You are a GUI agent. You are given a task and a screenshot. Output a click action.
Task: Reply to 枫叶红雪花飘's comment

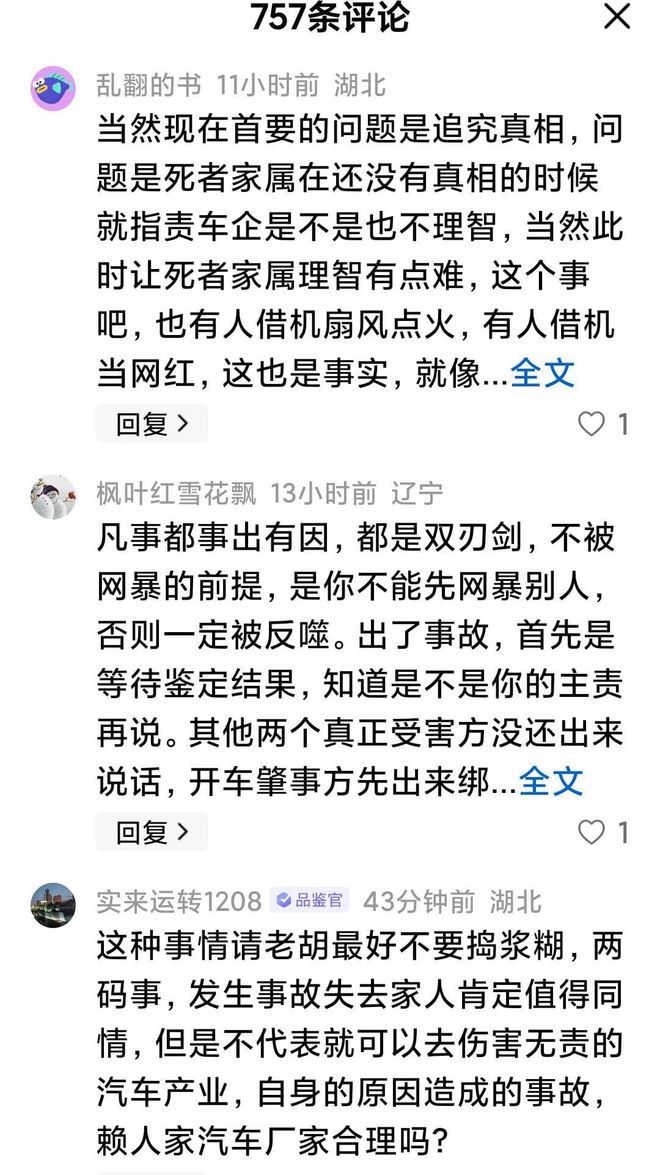(x=151, y=832)
